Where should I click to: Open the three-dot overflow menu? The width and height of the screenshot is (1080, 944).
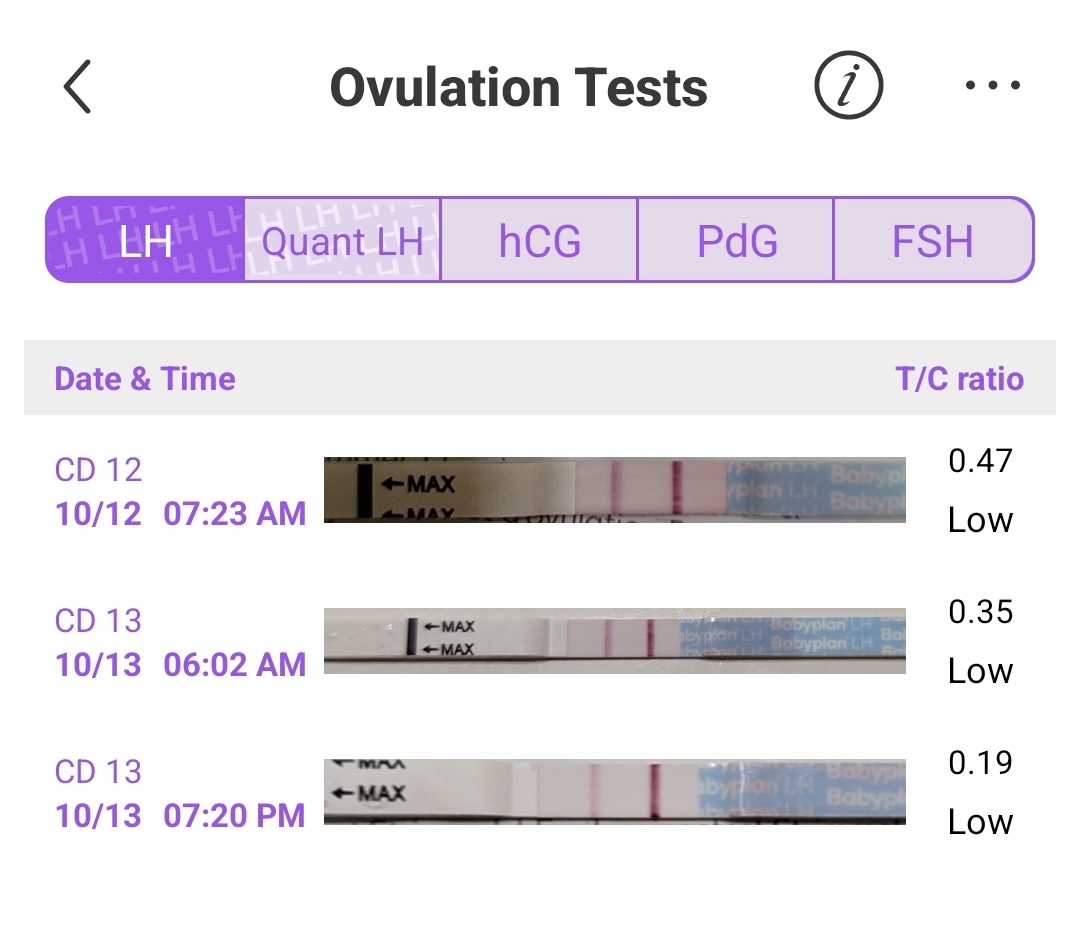[992, 86]
